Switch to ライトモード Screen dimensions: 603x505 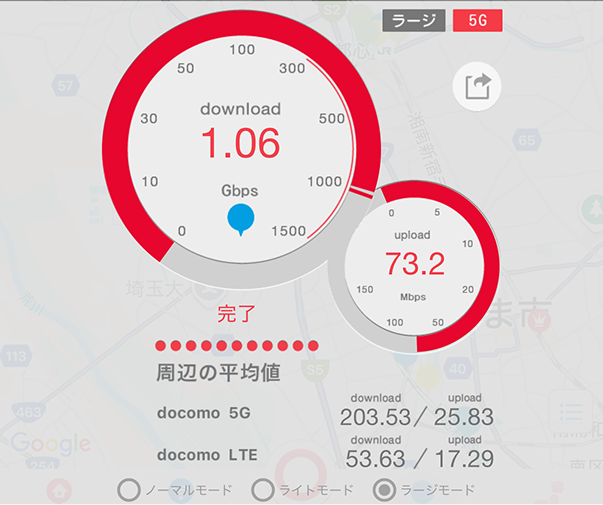click(x=263, y=490)
